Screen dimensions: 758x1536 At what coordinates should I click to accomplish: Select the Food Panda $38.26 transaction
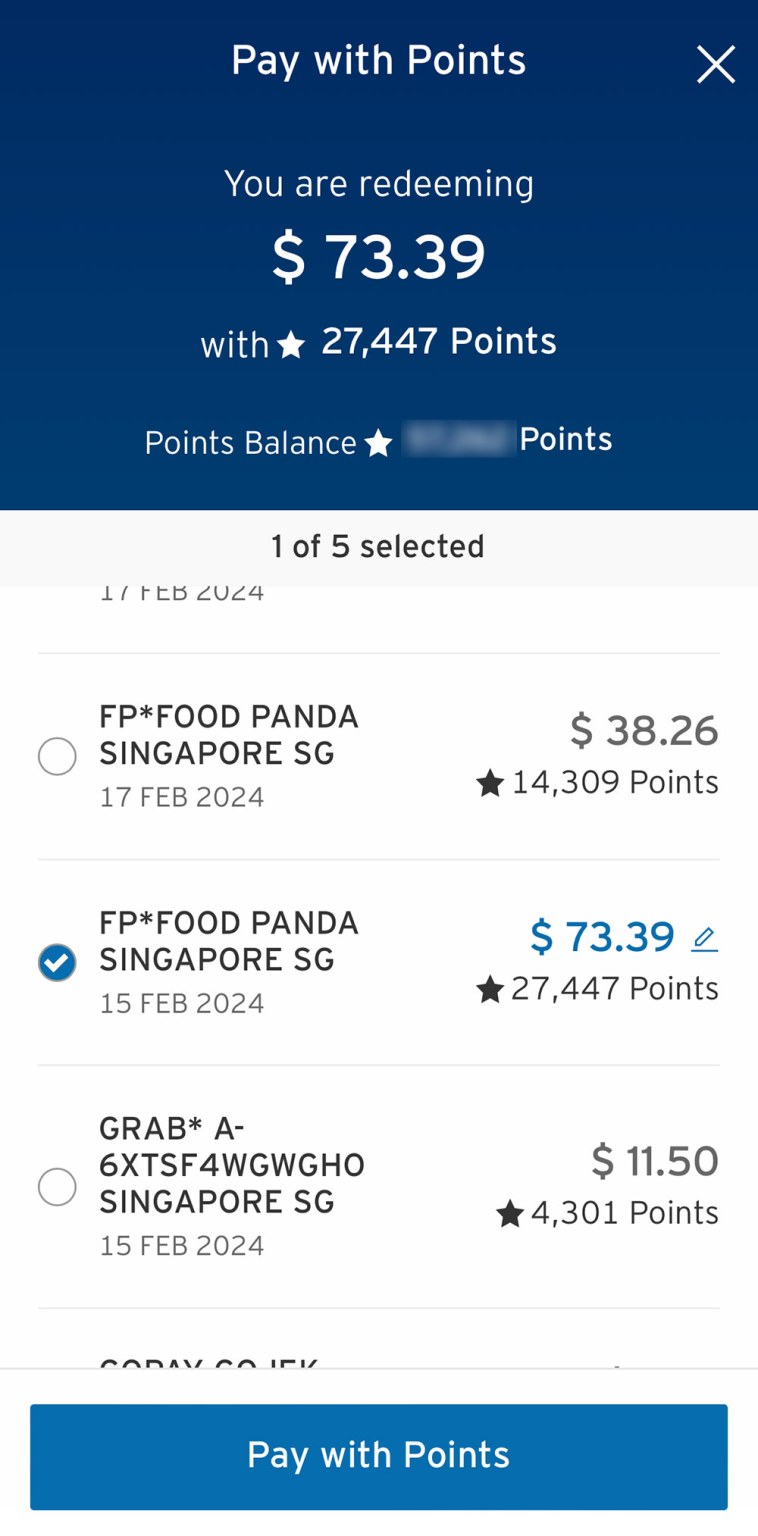coord(57,757)
